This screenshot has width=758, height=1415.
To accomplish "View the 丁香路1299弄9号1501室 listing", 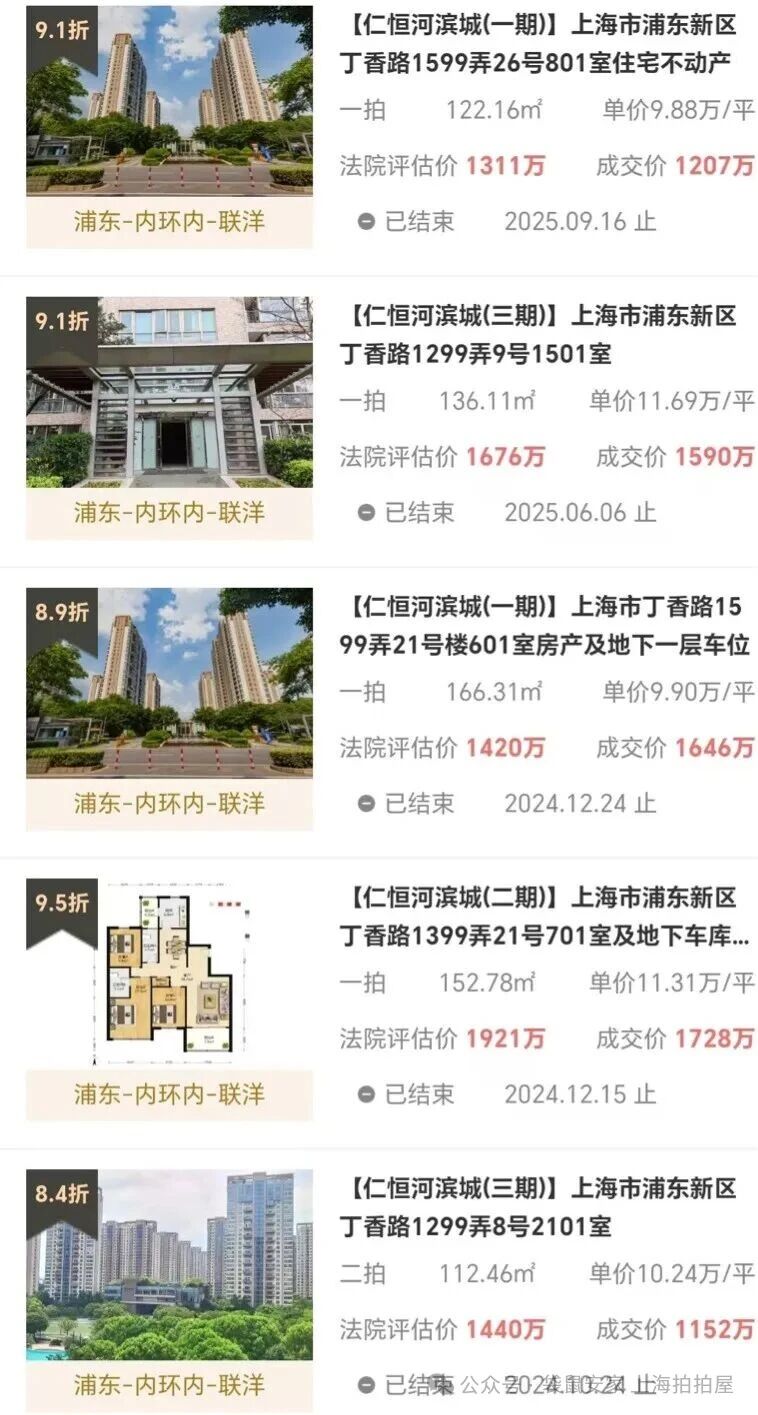I will 540,335.
